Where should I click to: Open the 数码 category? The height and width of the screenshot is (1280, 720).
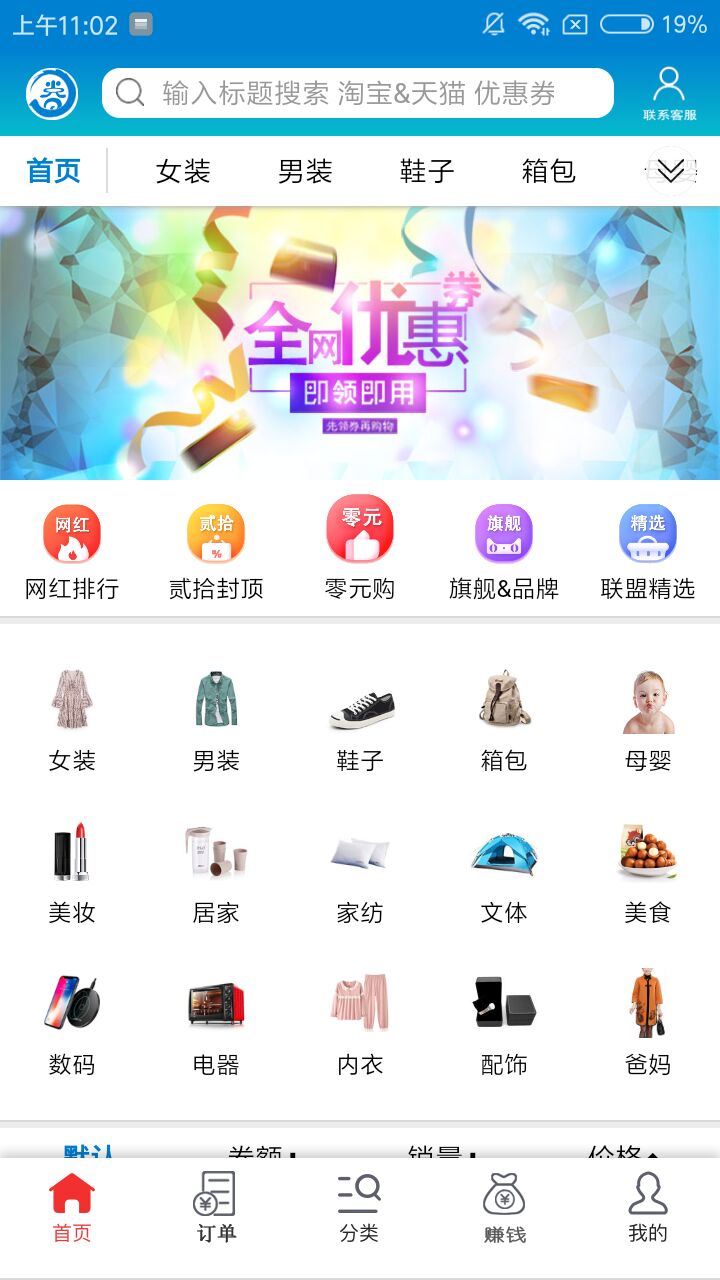point(72,1024)
